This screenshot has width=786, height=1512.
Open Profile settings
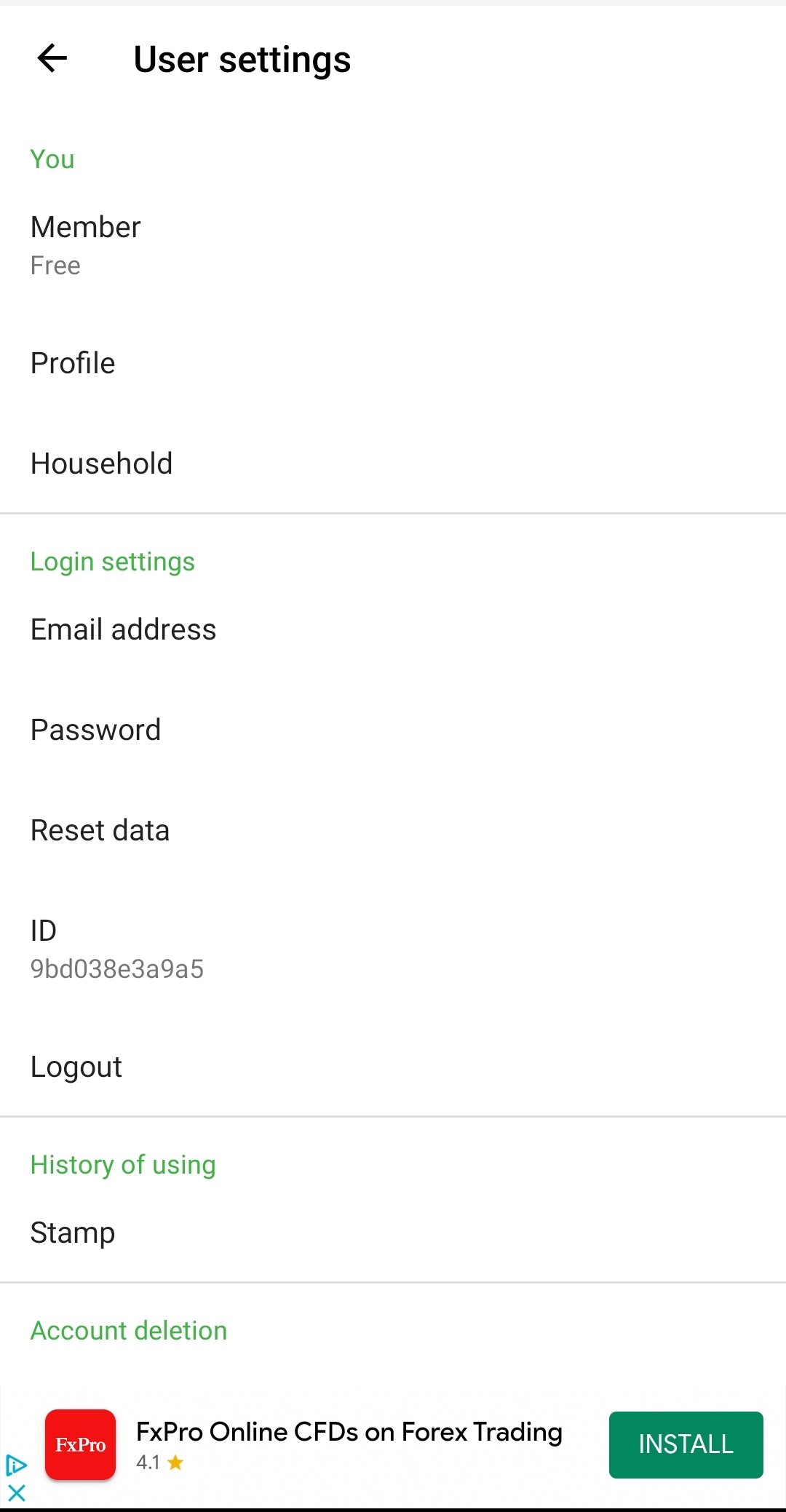393,363
